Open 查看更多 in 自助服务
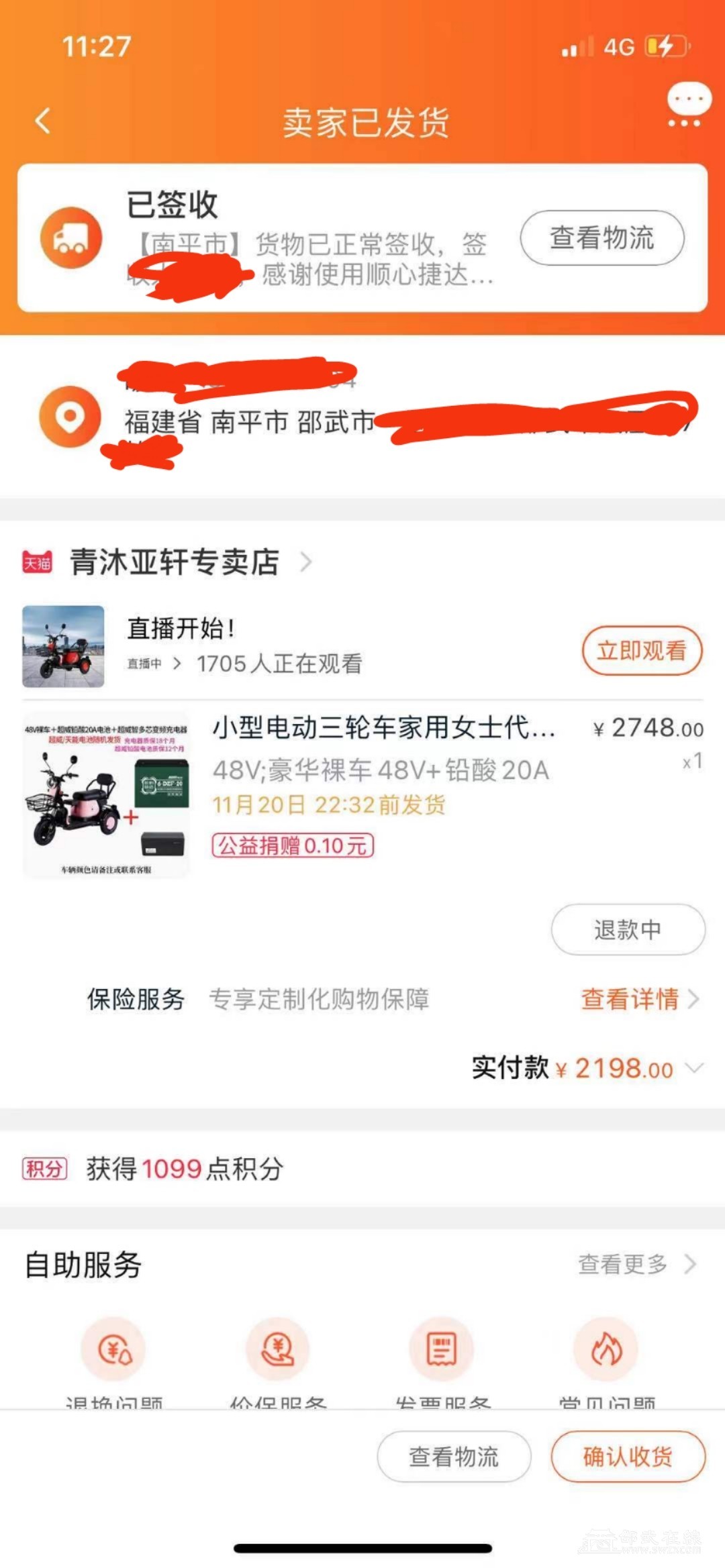725x1568 pixels. pyautogui.click(x=636, y=1264)
